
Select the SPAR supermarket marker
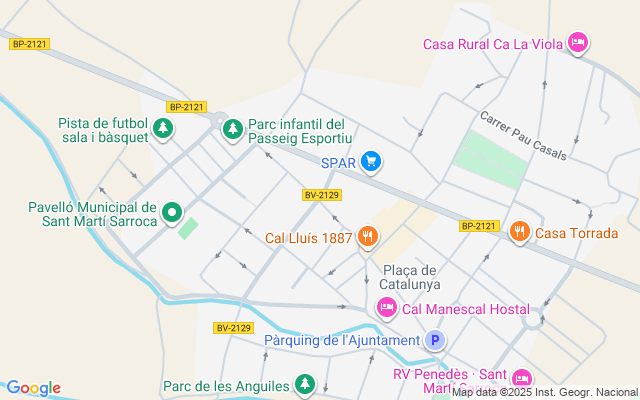click(x=371, y=161)
